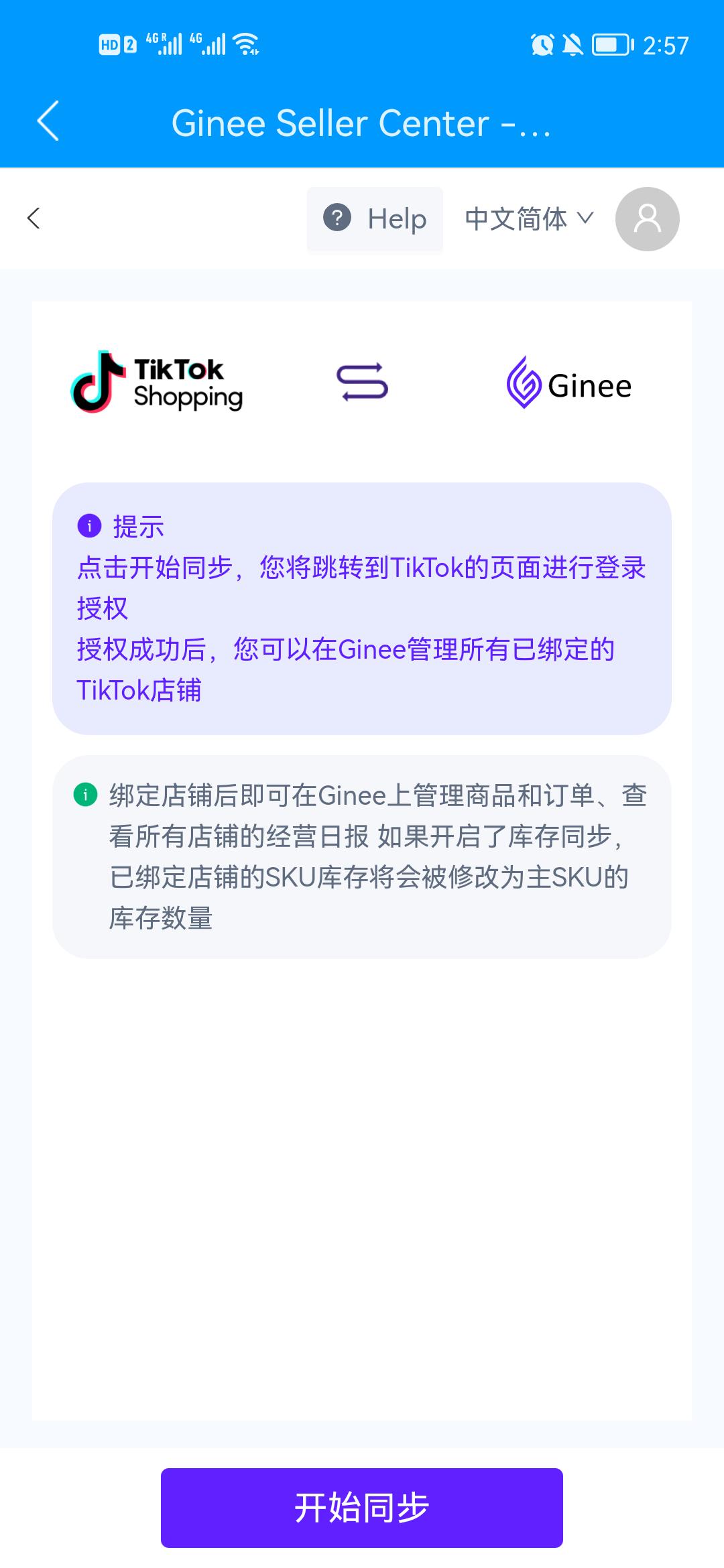Viewport: 724px width, 1568px height.
Task: Open the profile avatar icon
Action: (648, 219)
